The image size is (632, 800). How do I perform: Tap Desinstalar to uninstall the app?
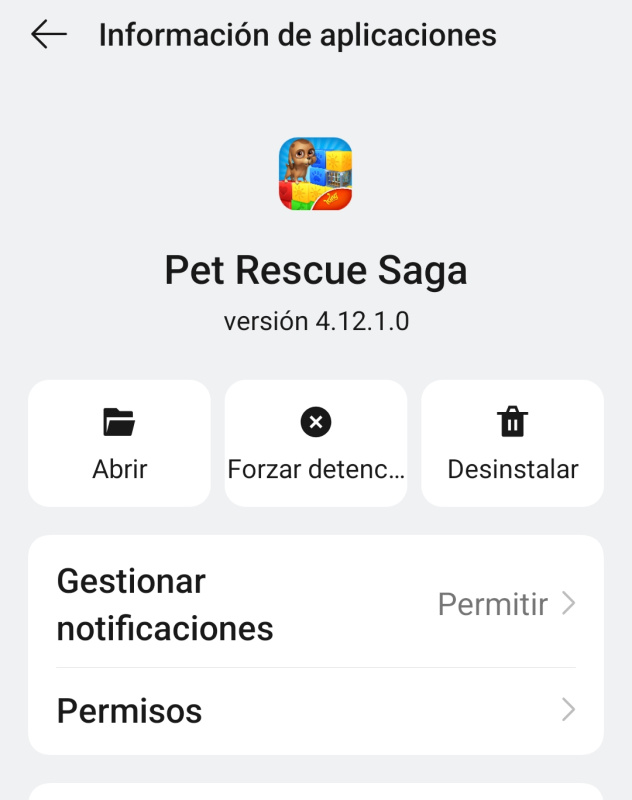[x=512, y=443]
